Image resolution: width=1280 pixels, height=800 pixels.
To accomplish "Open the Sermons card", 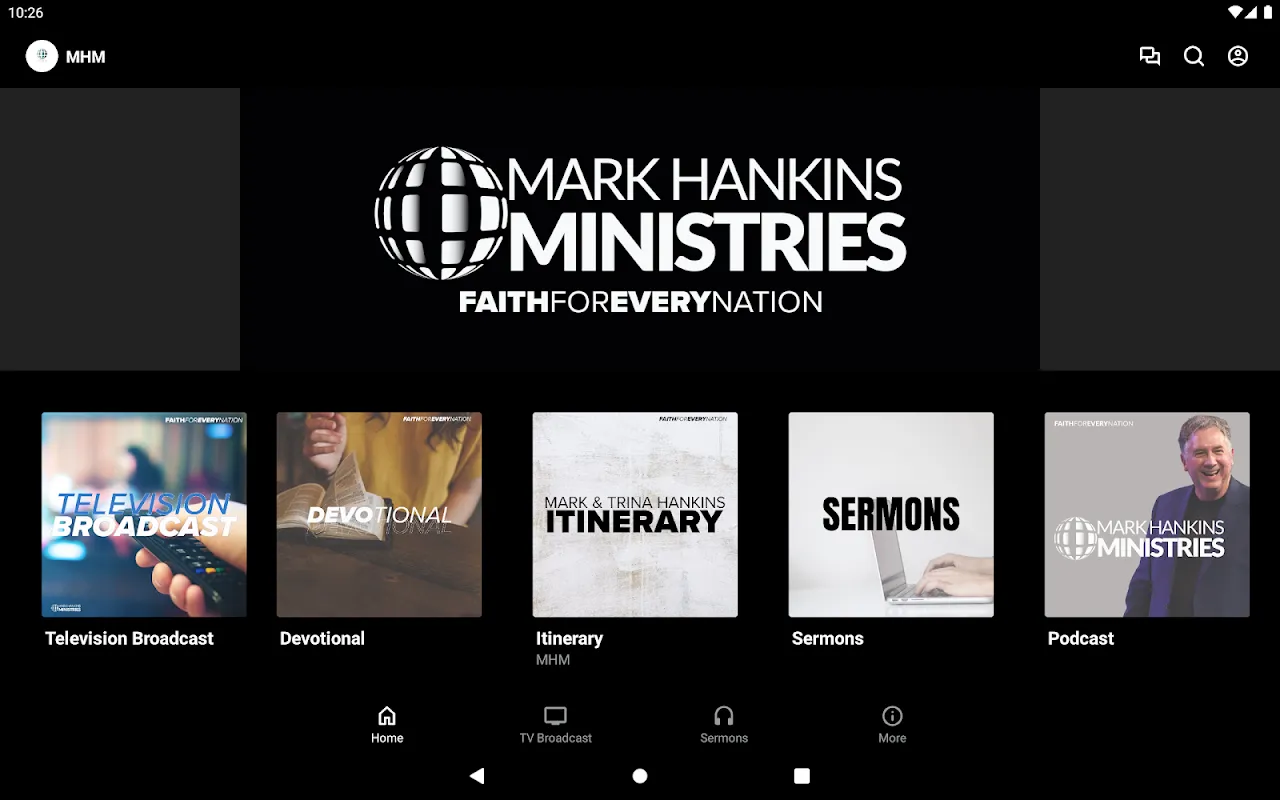I will click(891, 515).
